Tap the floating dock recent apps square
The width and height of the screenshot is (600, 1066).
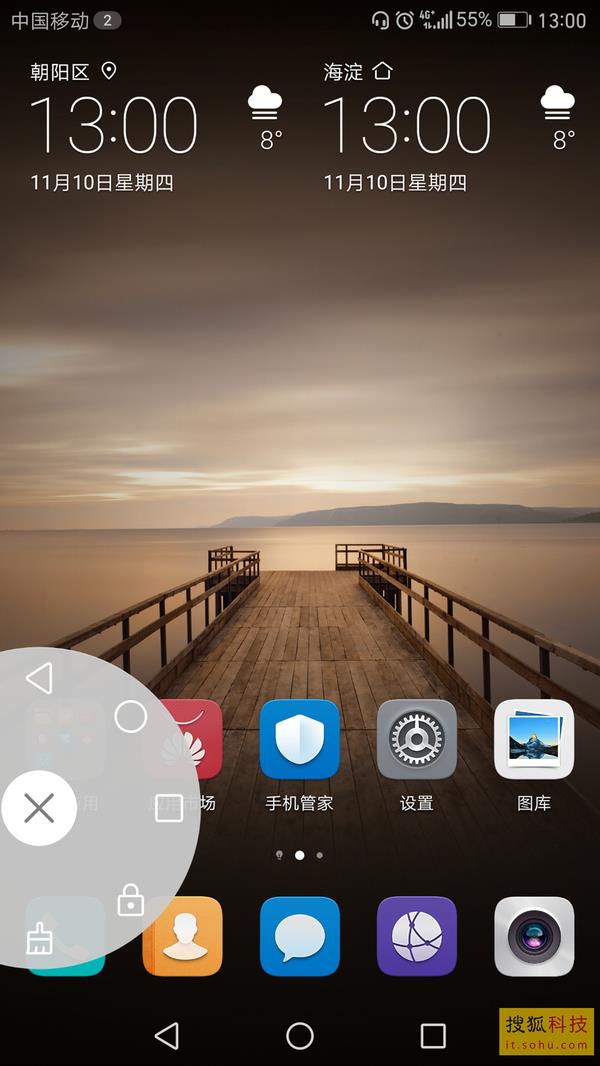tap(169, 808)
